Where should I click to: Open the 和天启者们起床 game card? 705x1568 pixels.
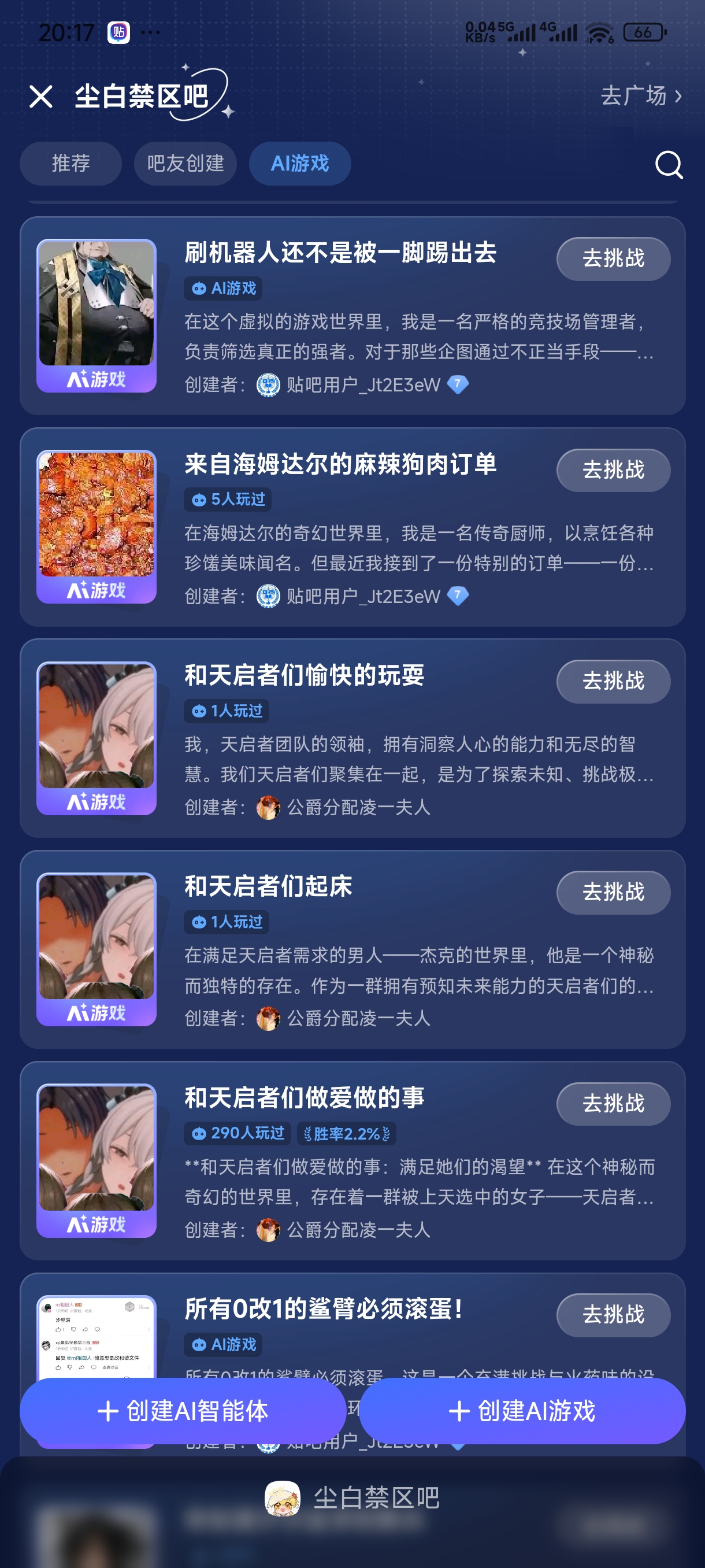pyautogui.click(x=268, y=887)
